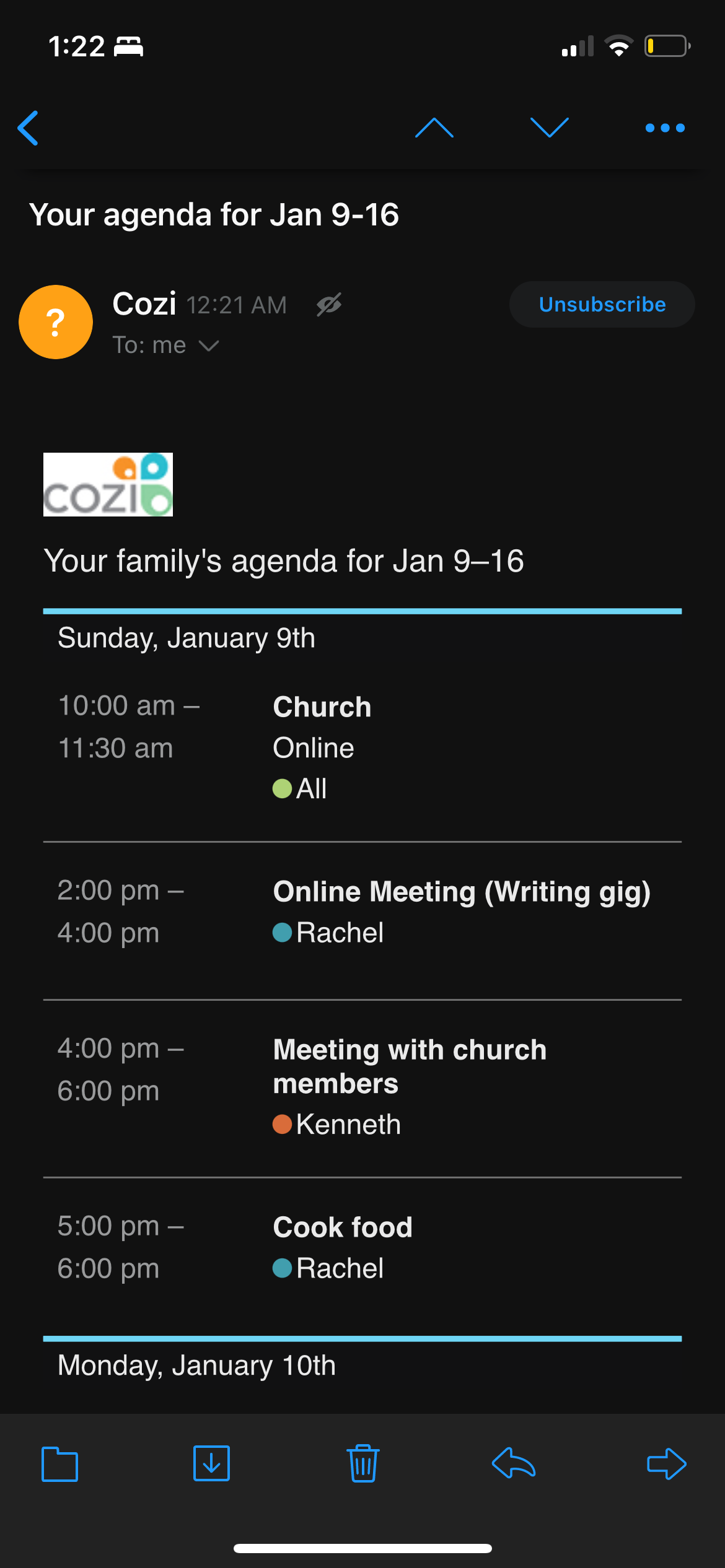This screenshot has width=725, height=1568.
Task: Tap Unsubscribe to stop Cozi emails
Action: (601, 304)
